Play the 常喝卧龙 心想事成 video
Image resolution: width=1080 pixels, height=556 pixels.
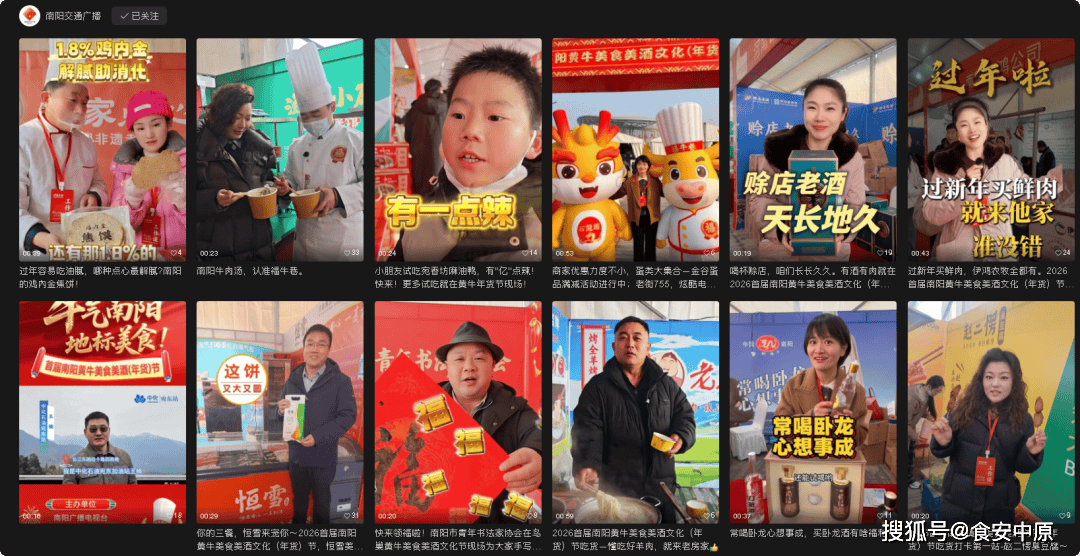pos(813,412)
